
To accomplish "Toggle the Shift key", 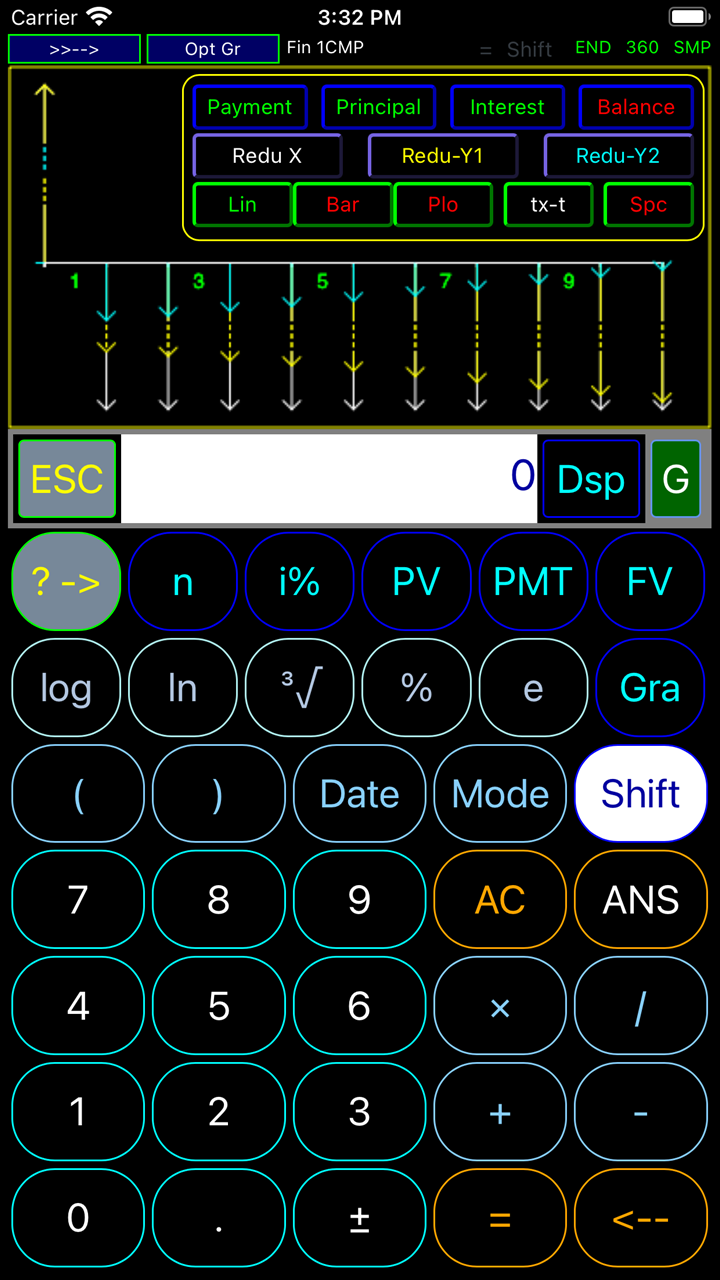I will 640,794.
